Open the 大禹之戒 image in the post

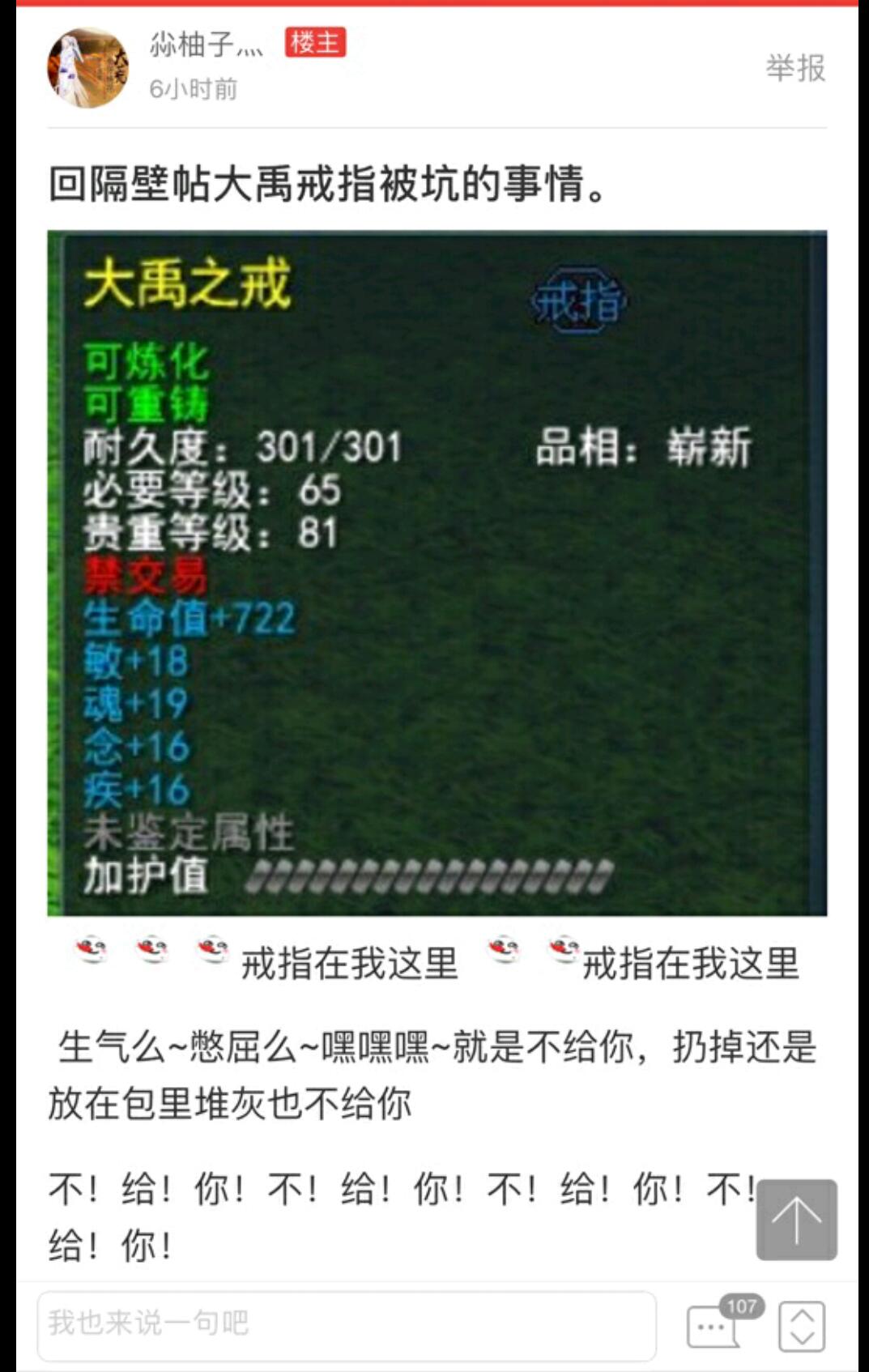(437, 573)
